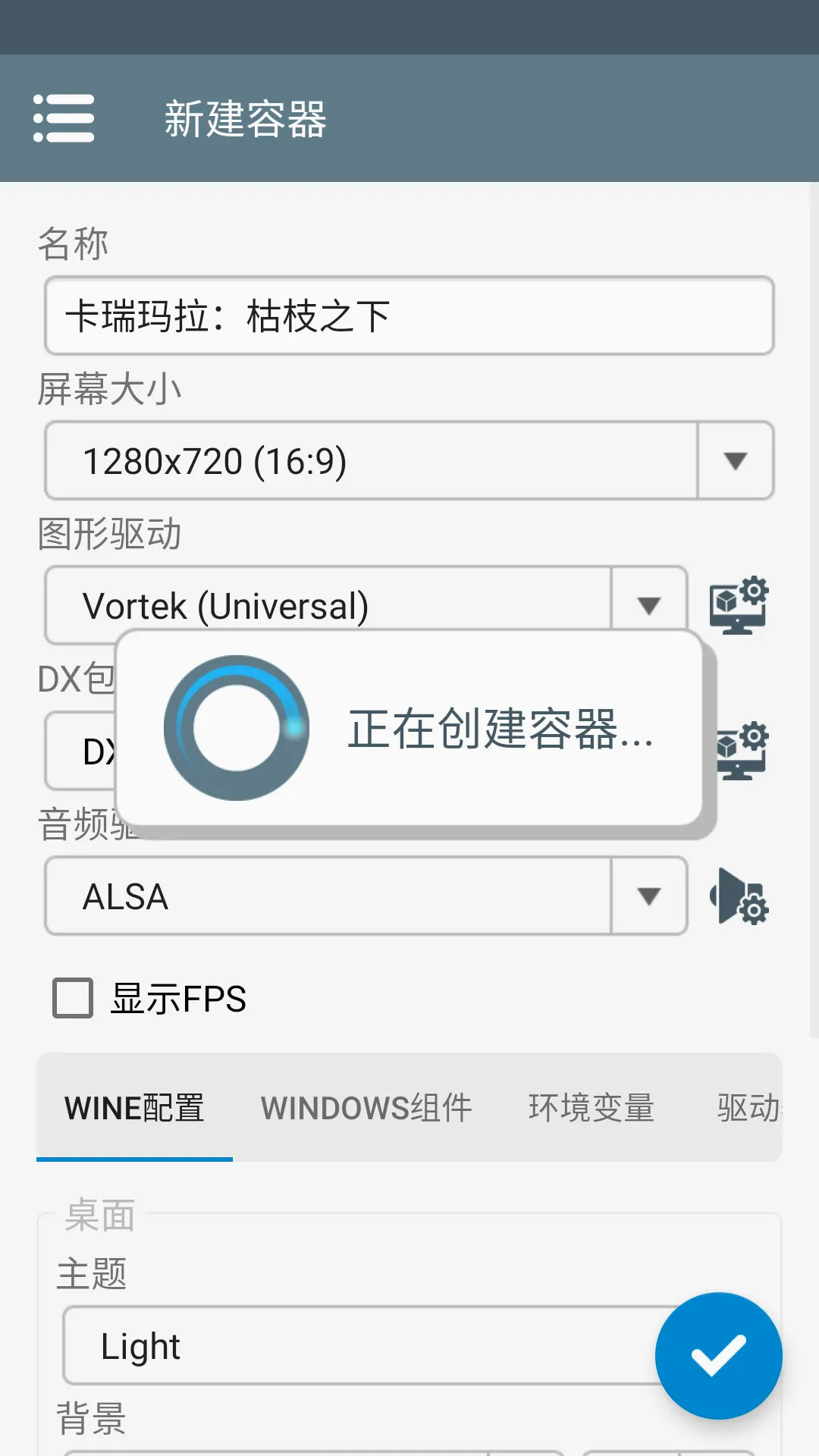
Task: Edit the container name field
Action: (409, 315)
